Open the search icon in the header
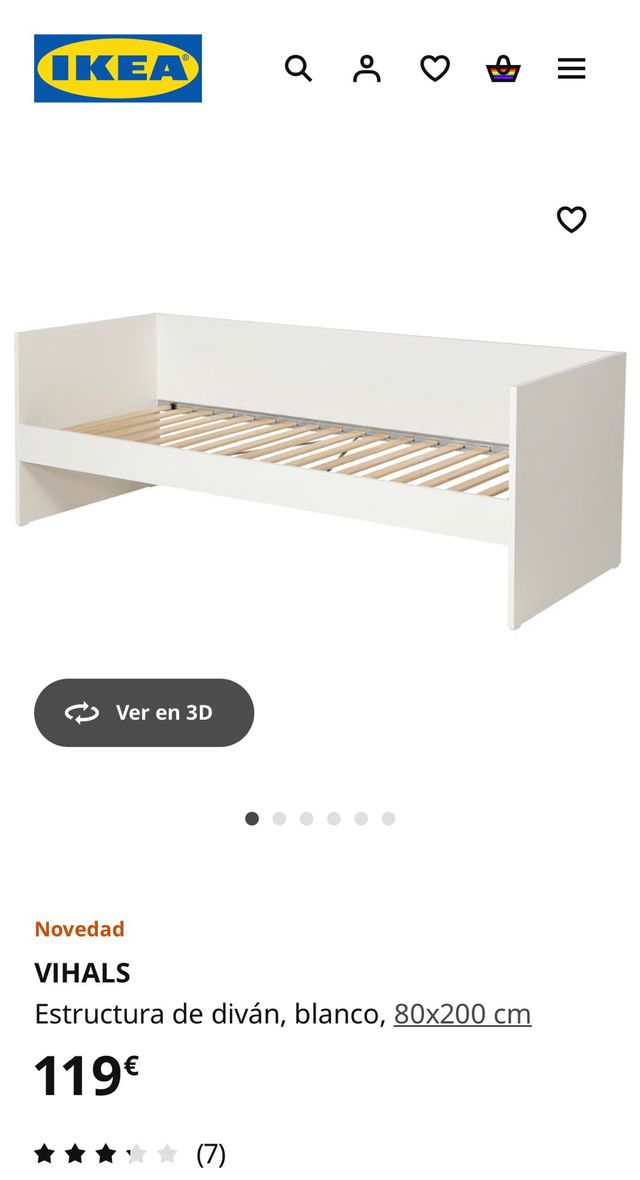This screenshot has width=640, height=1180. (x=298, y=69)
